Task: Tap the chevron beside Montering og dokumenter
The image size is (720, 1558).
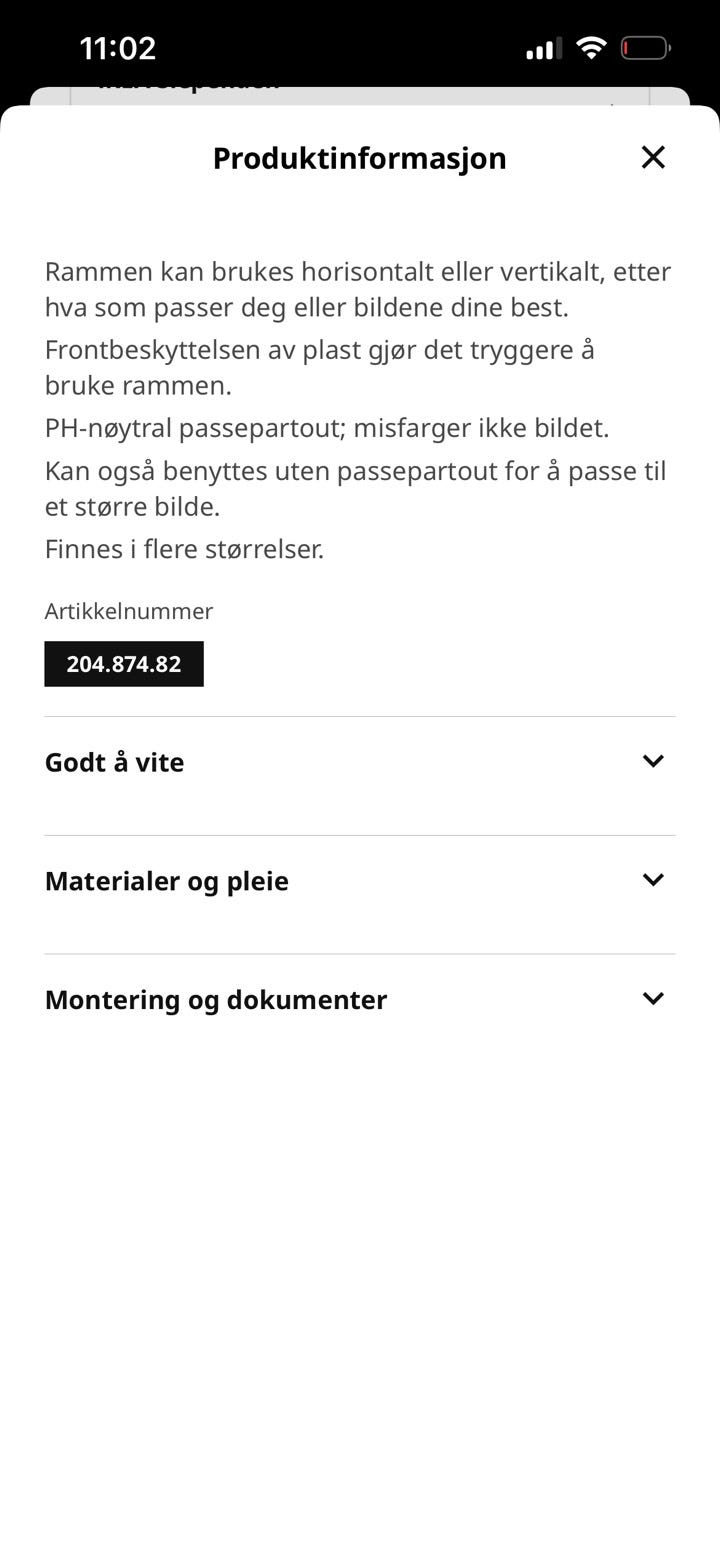Action: tap(653, 997)
